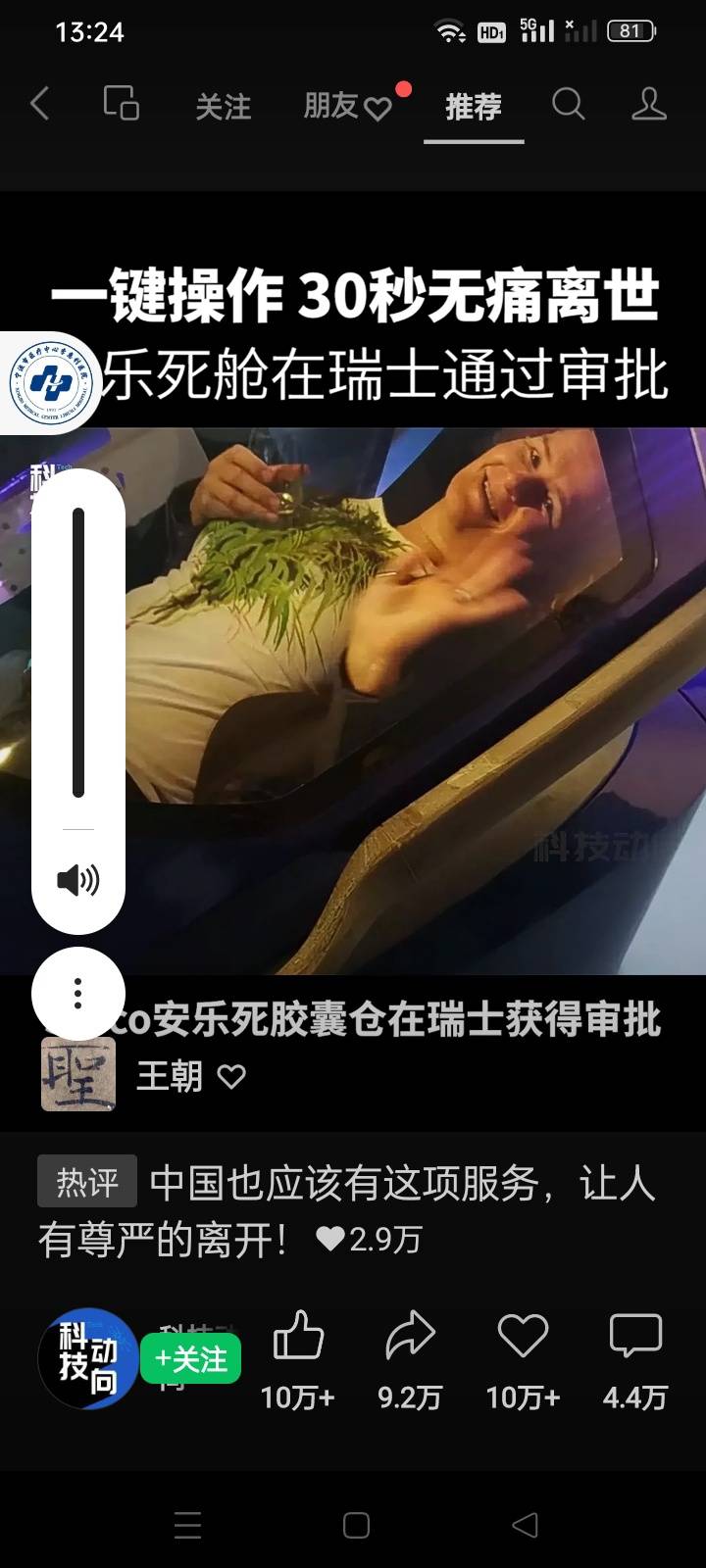Follow the channel with +关注
The width and height of the screenshot is (706, 1568).
190,1358
